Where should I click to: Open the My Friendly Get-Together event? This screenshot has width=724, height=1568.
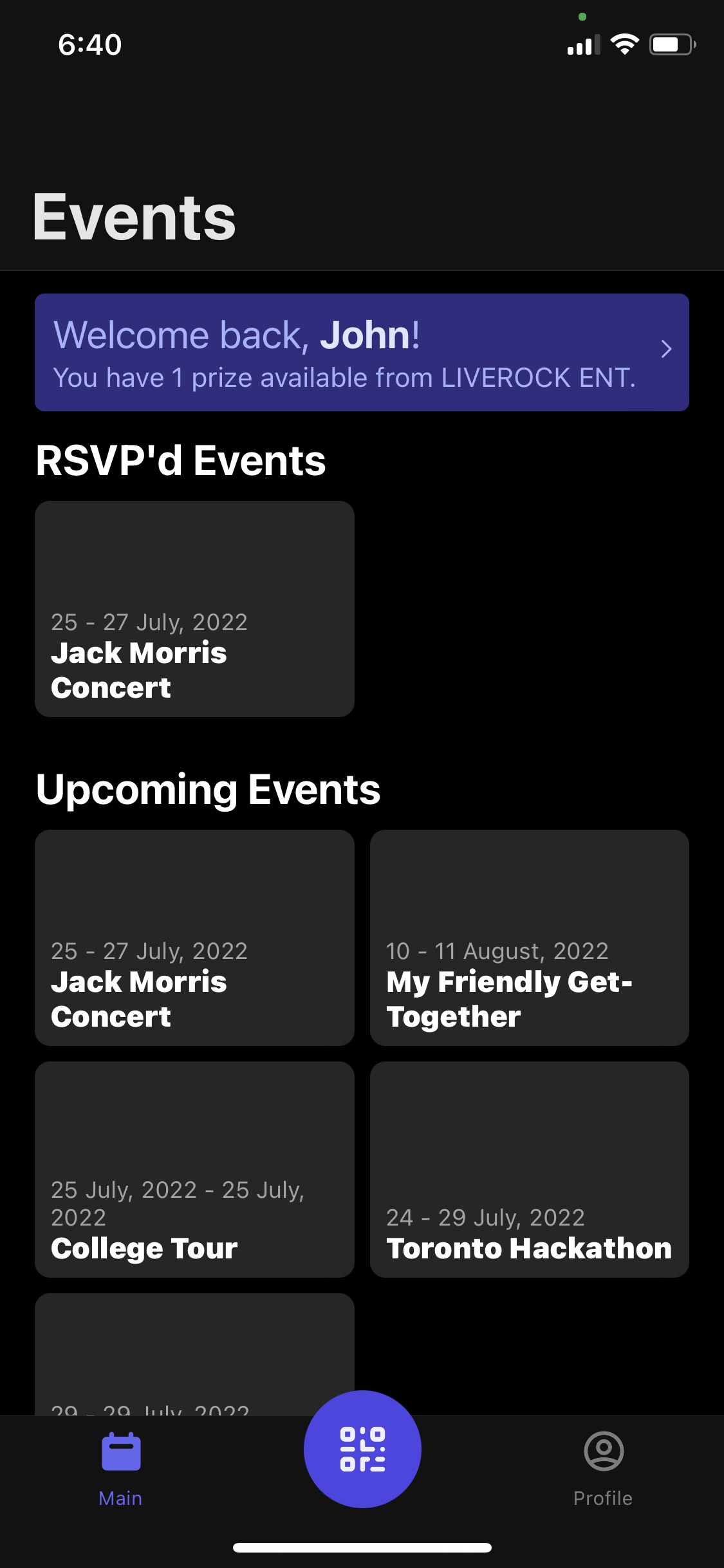click(529, 938)
